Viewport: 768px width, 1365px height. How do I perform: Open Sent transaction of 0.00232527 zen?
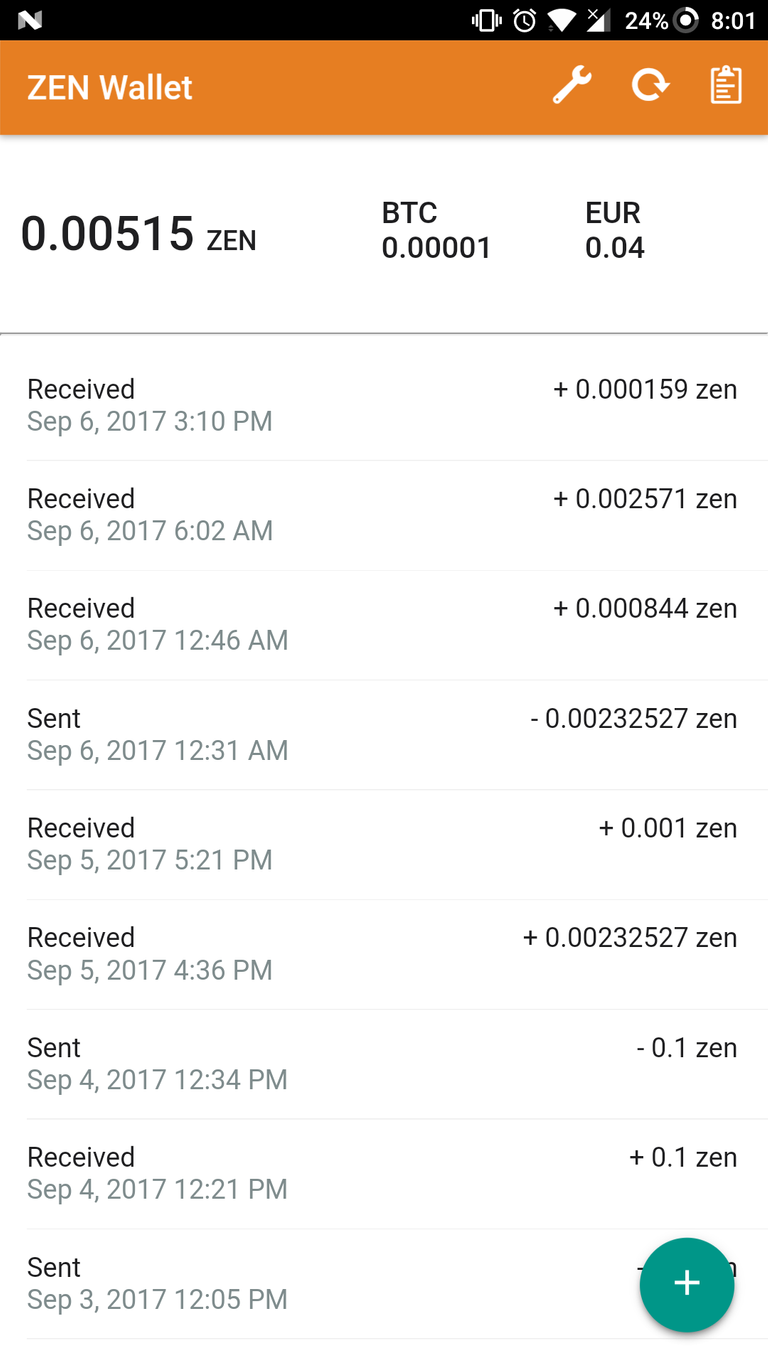[x=384, y=735]
